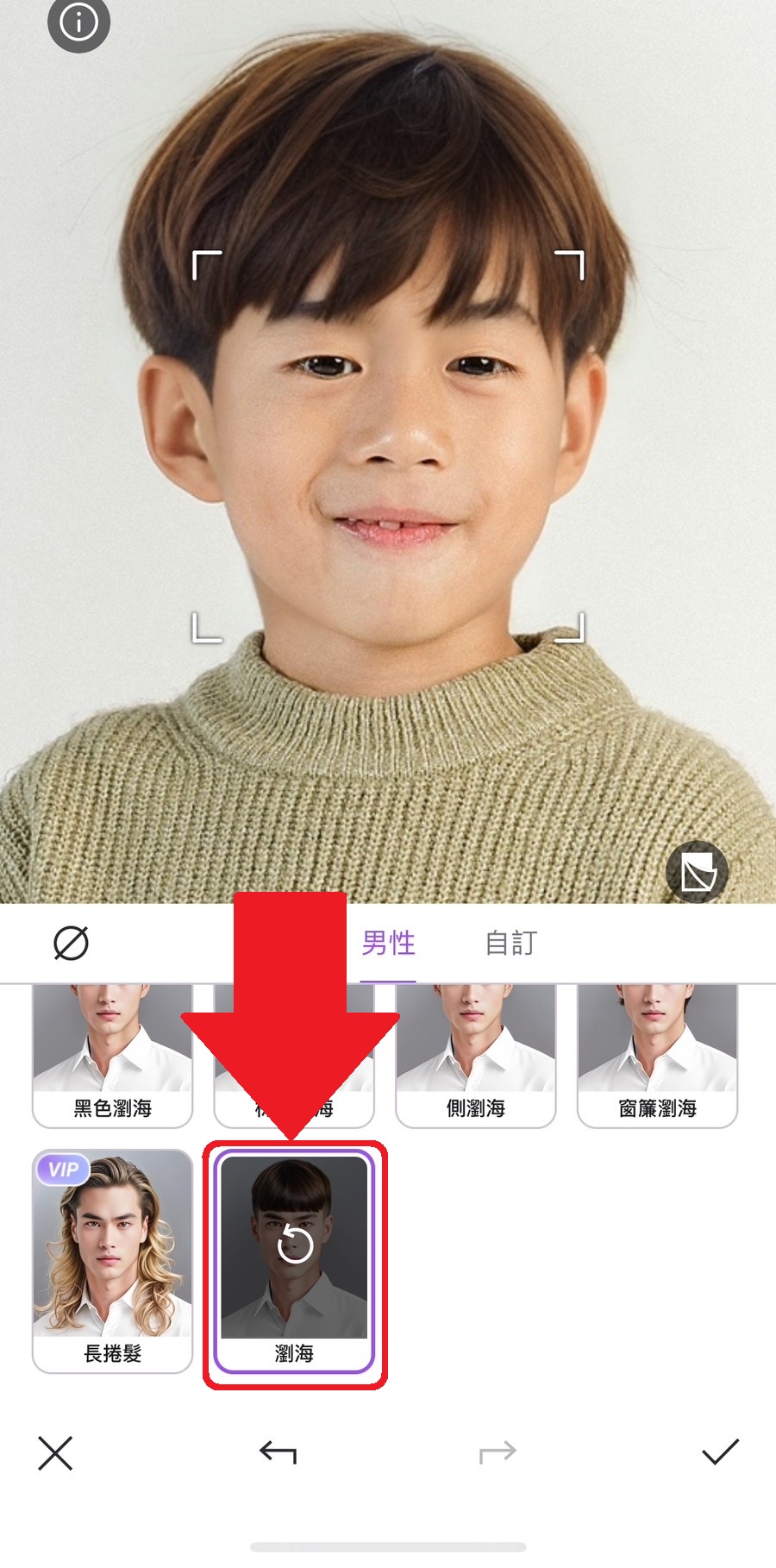
Task: Apply the 窗簾瀏海 hairstyle
Action: pyautogui.click(x=657, y=1057)
